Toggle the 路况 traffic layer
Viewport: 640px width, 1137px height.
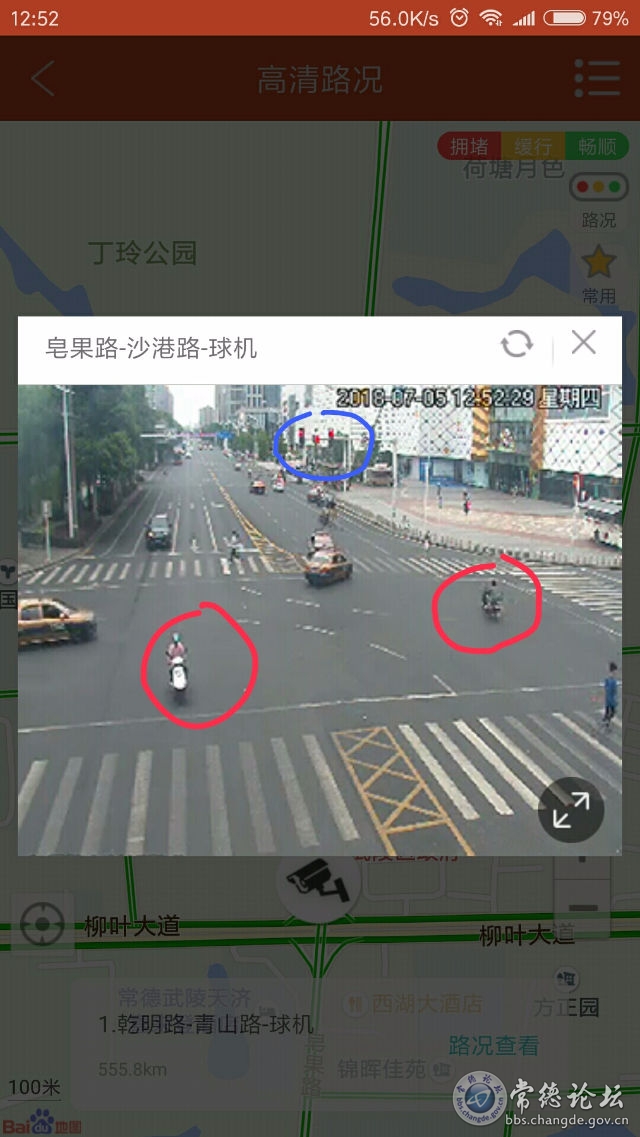point(598,198)
